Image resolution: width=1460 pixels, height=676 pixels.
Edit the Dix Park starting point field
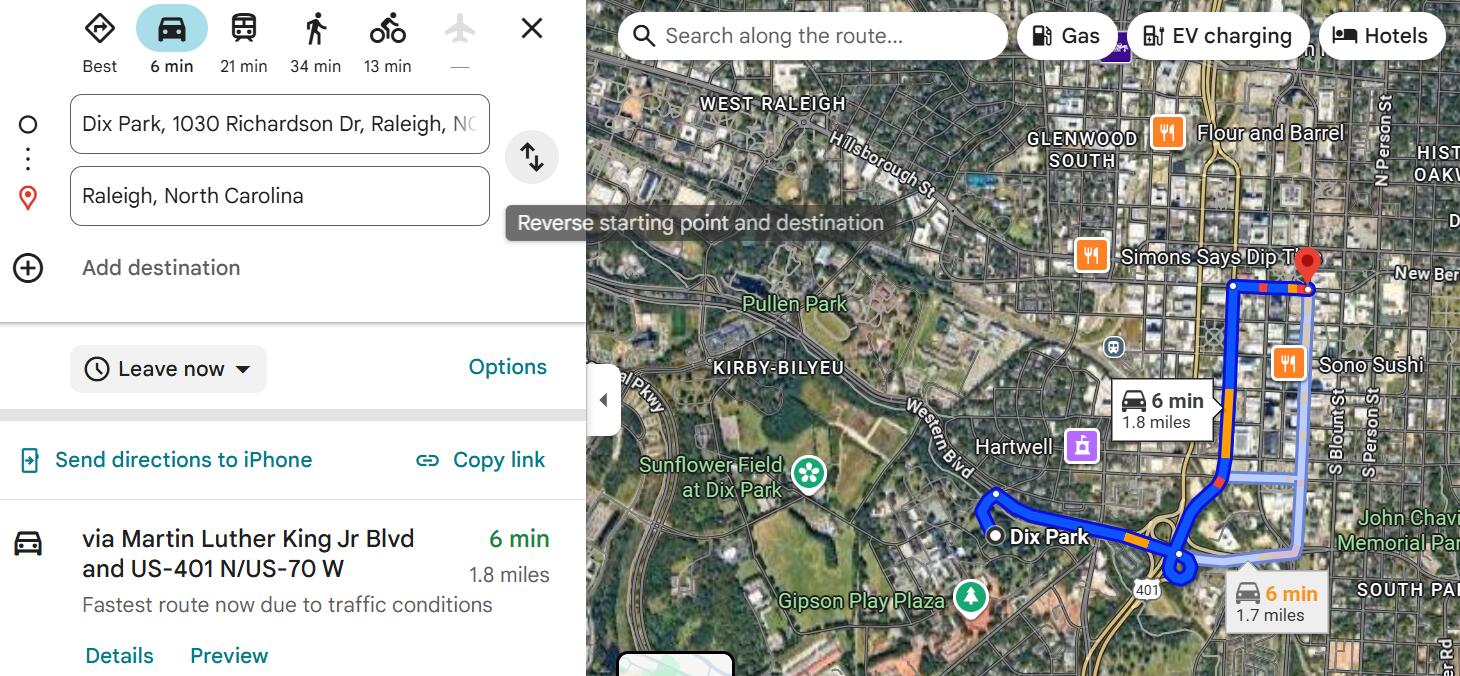point(279,124)
